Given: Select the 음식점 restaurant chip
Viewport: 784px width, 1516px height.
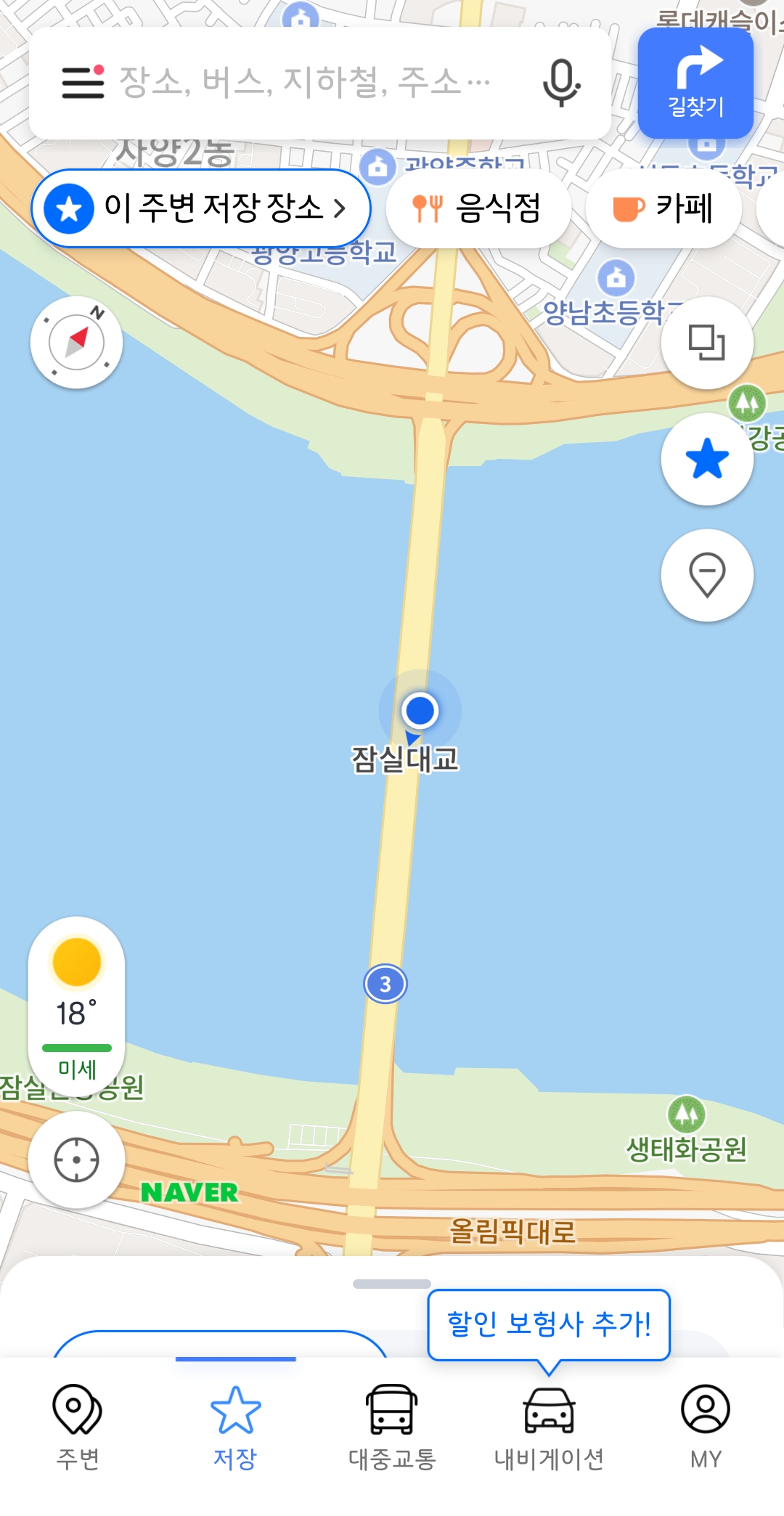Looking at the screenshot, I should pos(478,208).
